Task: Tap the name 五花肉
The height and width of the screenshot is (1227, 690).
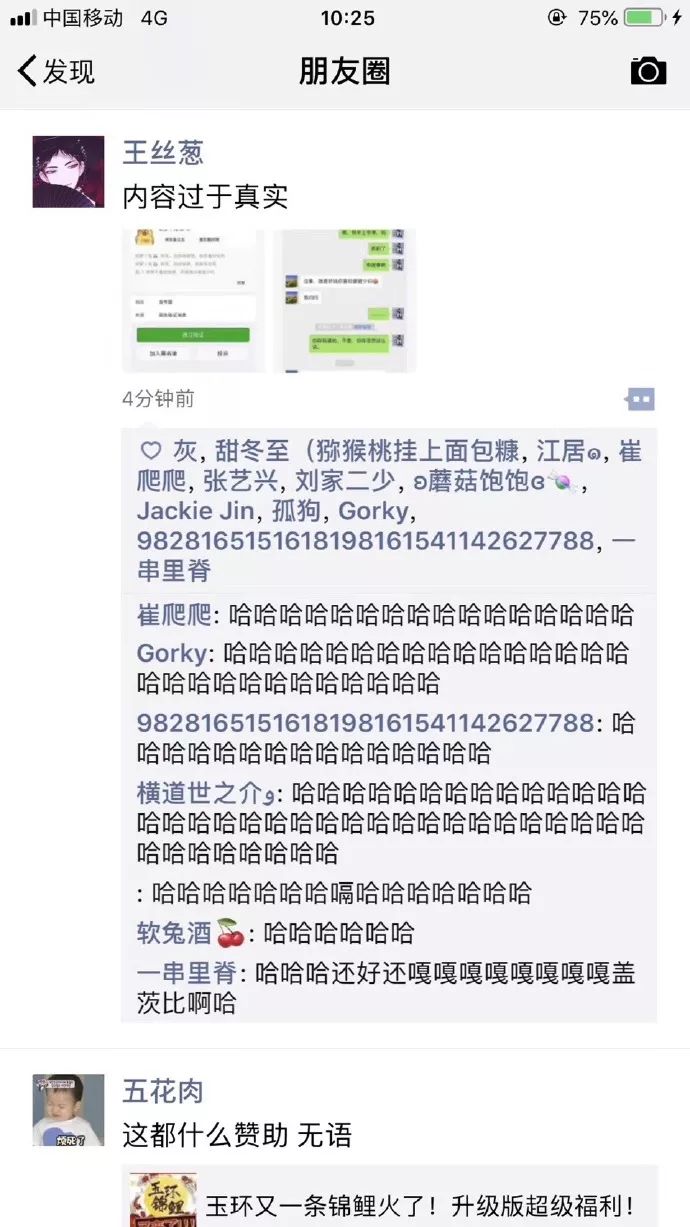Action: [163, 1090]
